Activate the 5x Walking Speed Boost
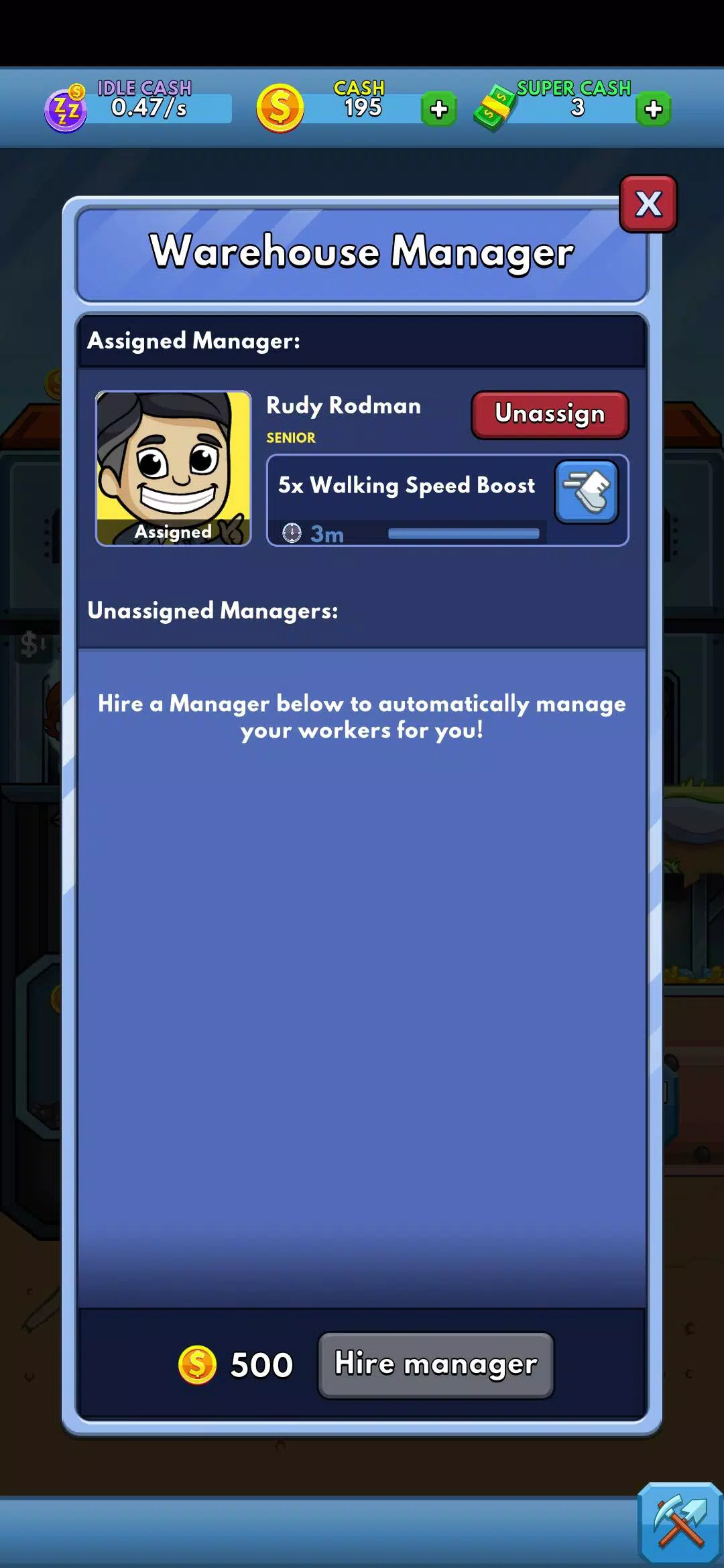 point(586,493)
